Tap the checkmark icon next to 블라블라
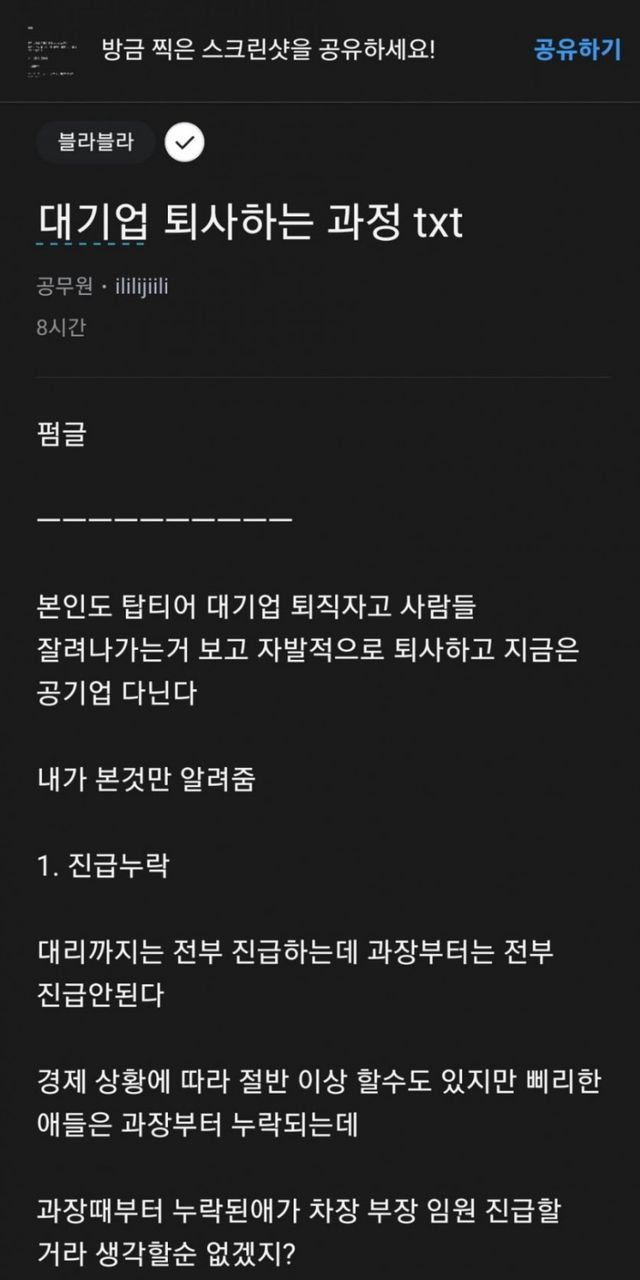This screenshot has width=640, height=1280. tap(184, 143)
